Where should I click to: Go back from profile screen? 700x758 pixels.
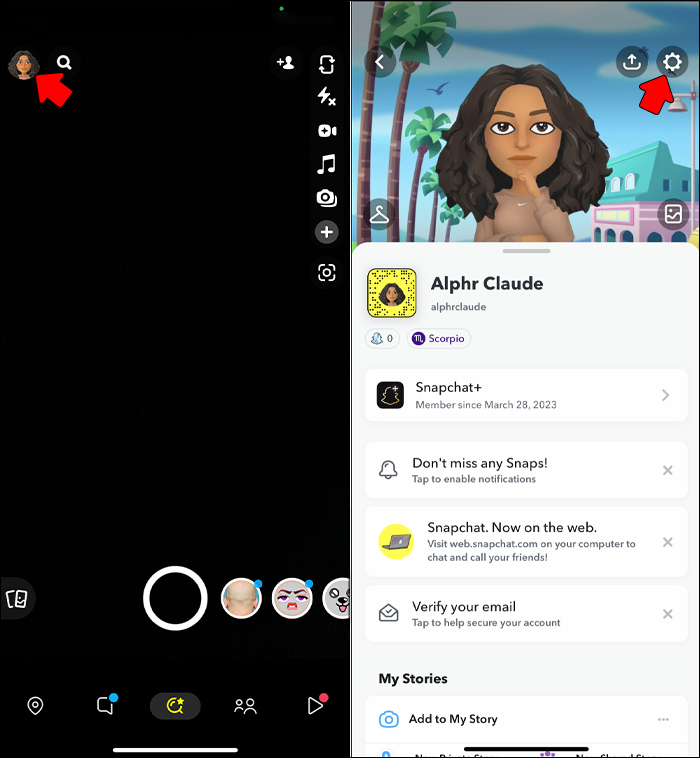380,62
